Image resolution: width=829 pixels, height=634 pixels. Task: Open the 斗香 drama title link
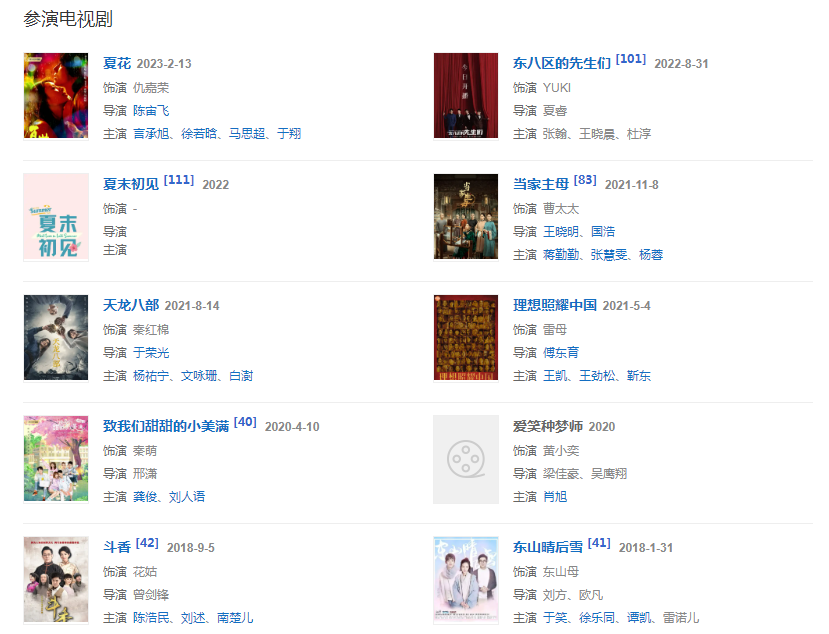pos(117,547)
